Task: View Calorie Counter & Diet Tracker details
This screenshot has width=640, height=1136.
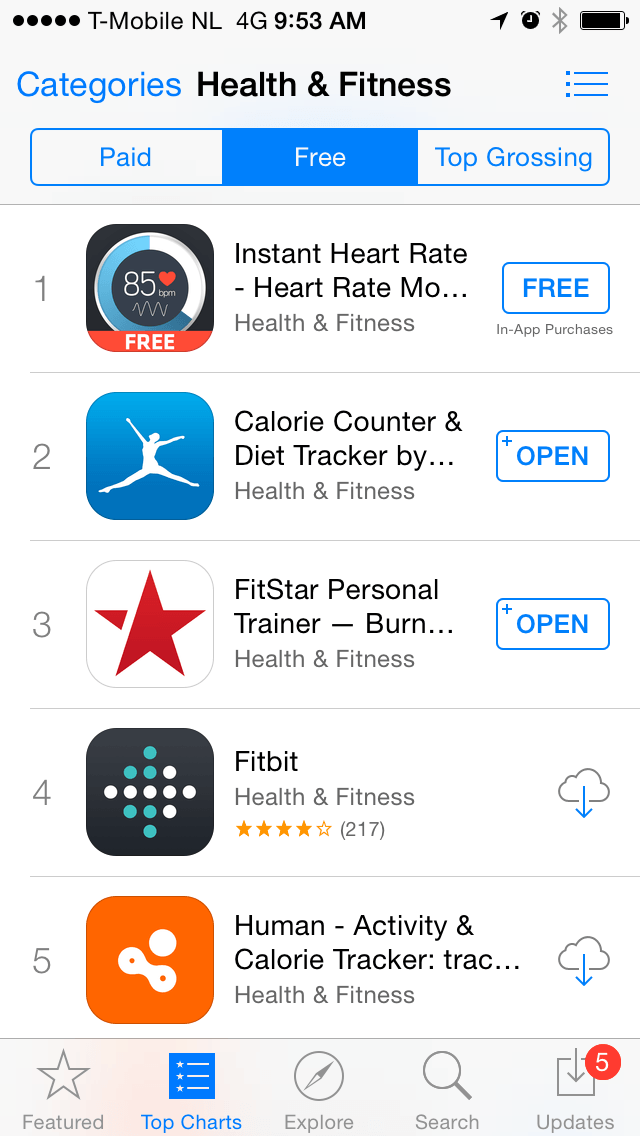Action: (x=320, y=456)
